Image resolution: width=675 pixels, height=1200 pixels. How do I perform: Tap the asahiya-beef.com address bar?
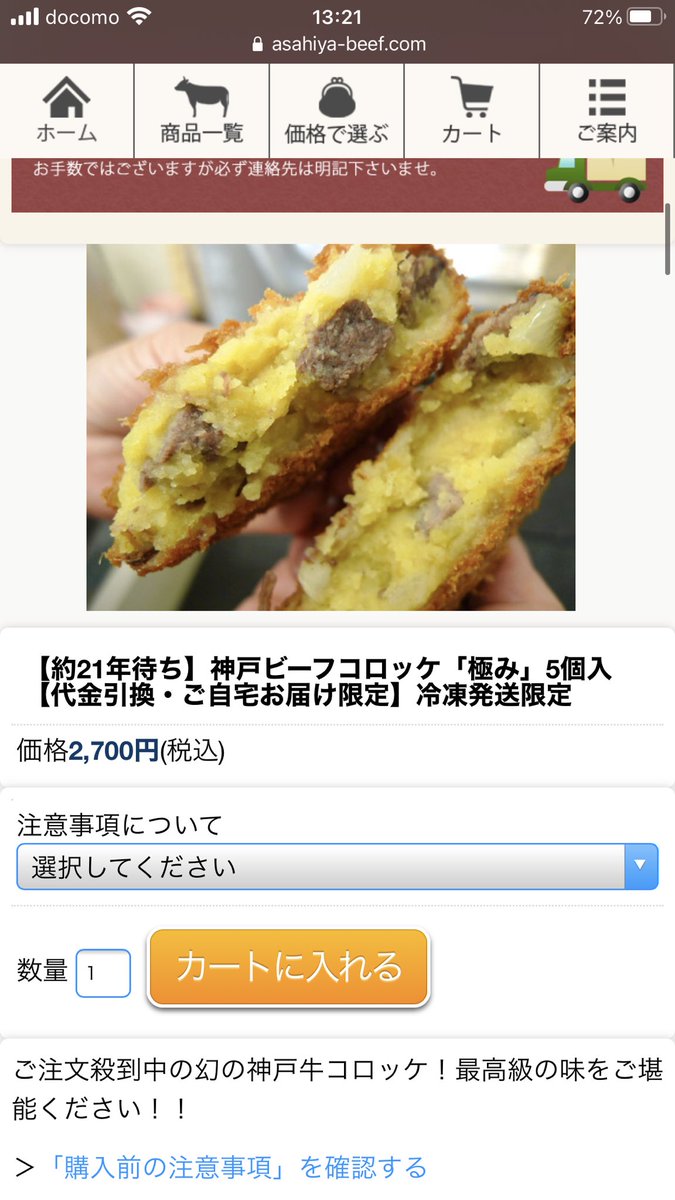pos(338,44)
